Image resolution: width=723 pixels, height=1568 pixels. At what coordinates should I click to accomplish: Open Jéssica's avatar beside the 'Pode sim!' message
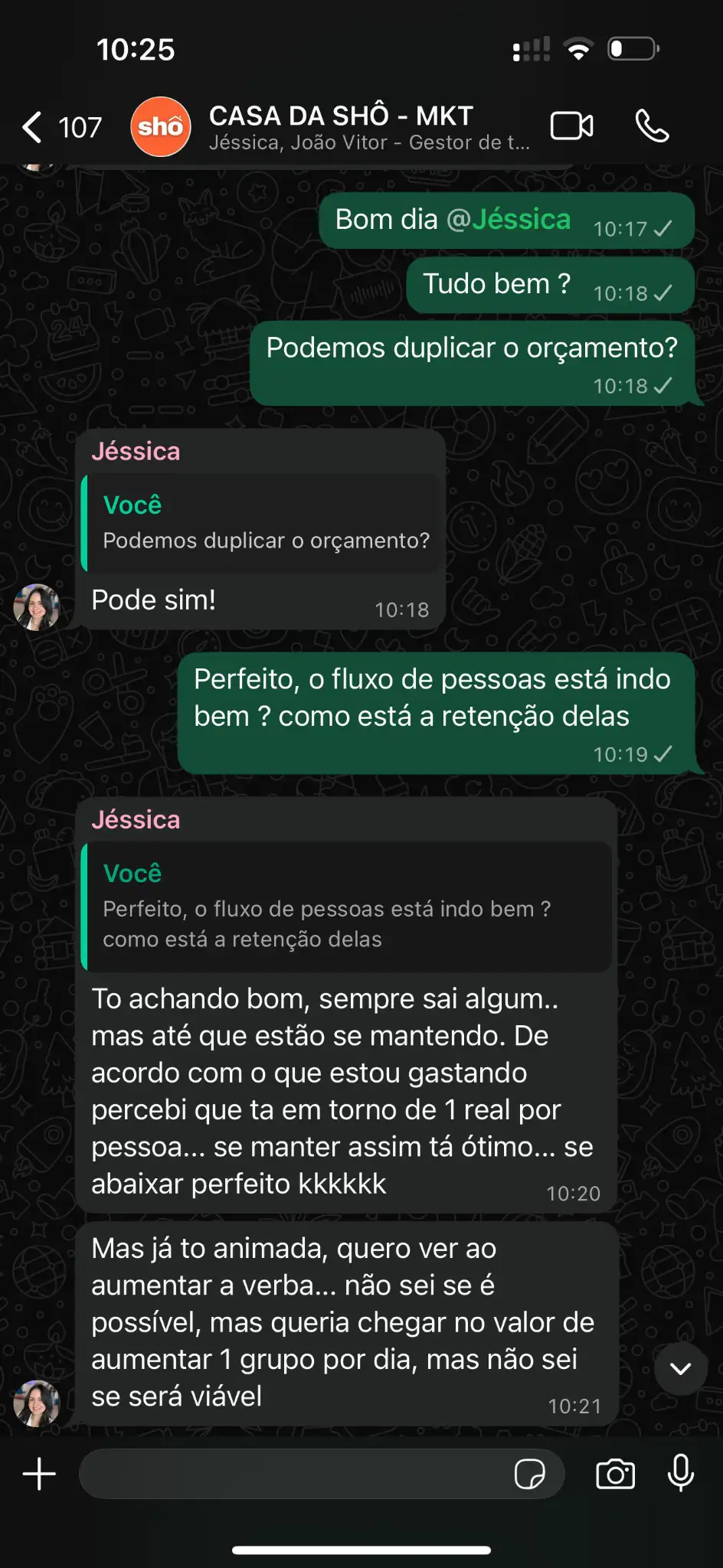[x=37, y=607]
